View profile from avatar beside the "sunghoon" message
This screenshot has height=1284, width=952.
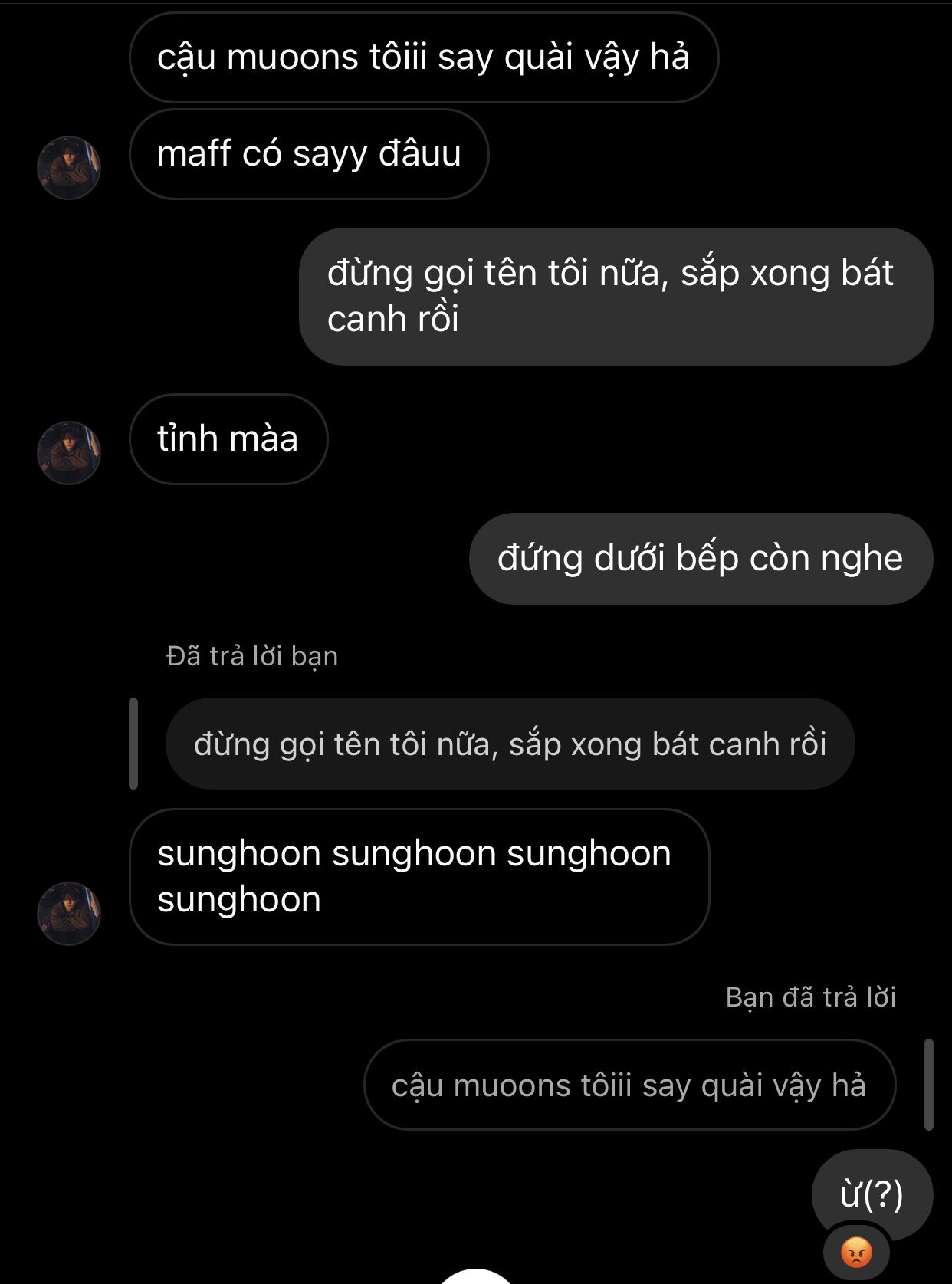pyautogui.click(x=69, y=913)
